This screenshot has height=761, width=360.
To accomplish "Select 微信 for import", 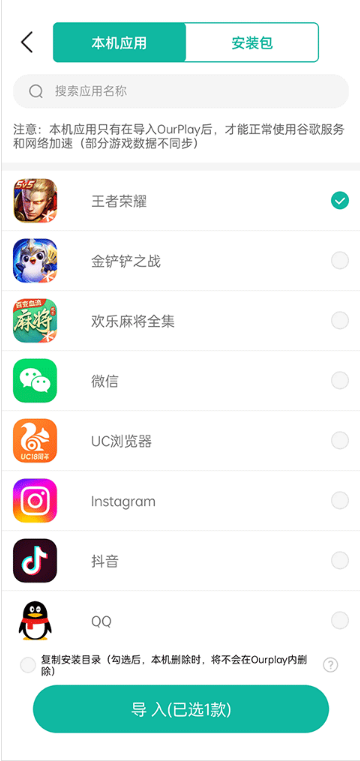I will (x=340, y=381).
